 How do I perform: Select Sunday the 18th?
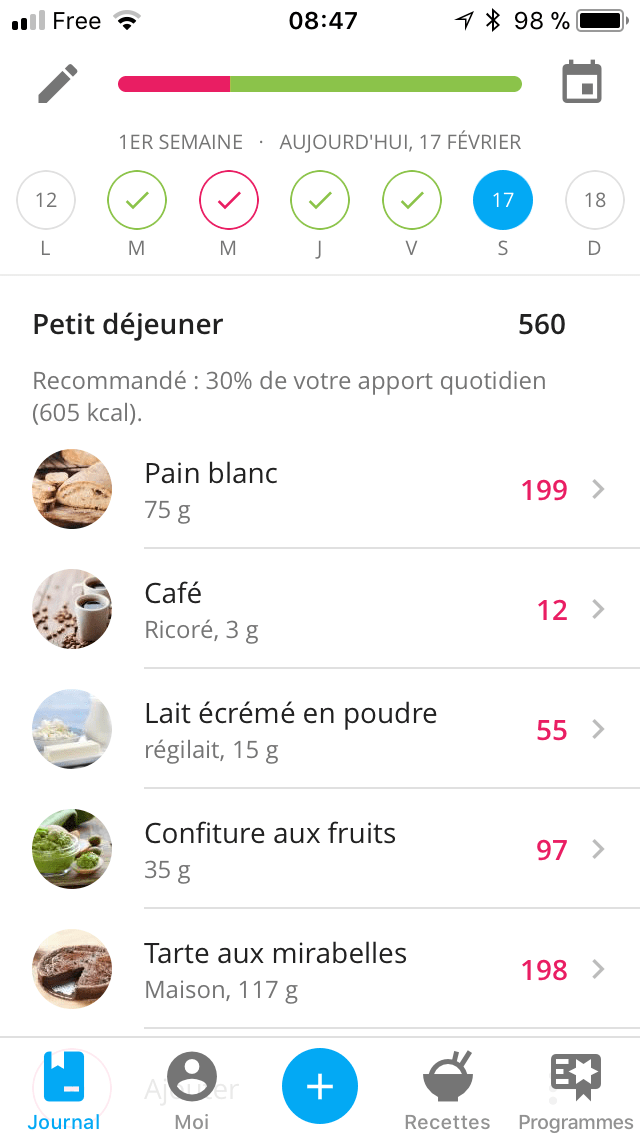click(594, 200)
